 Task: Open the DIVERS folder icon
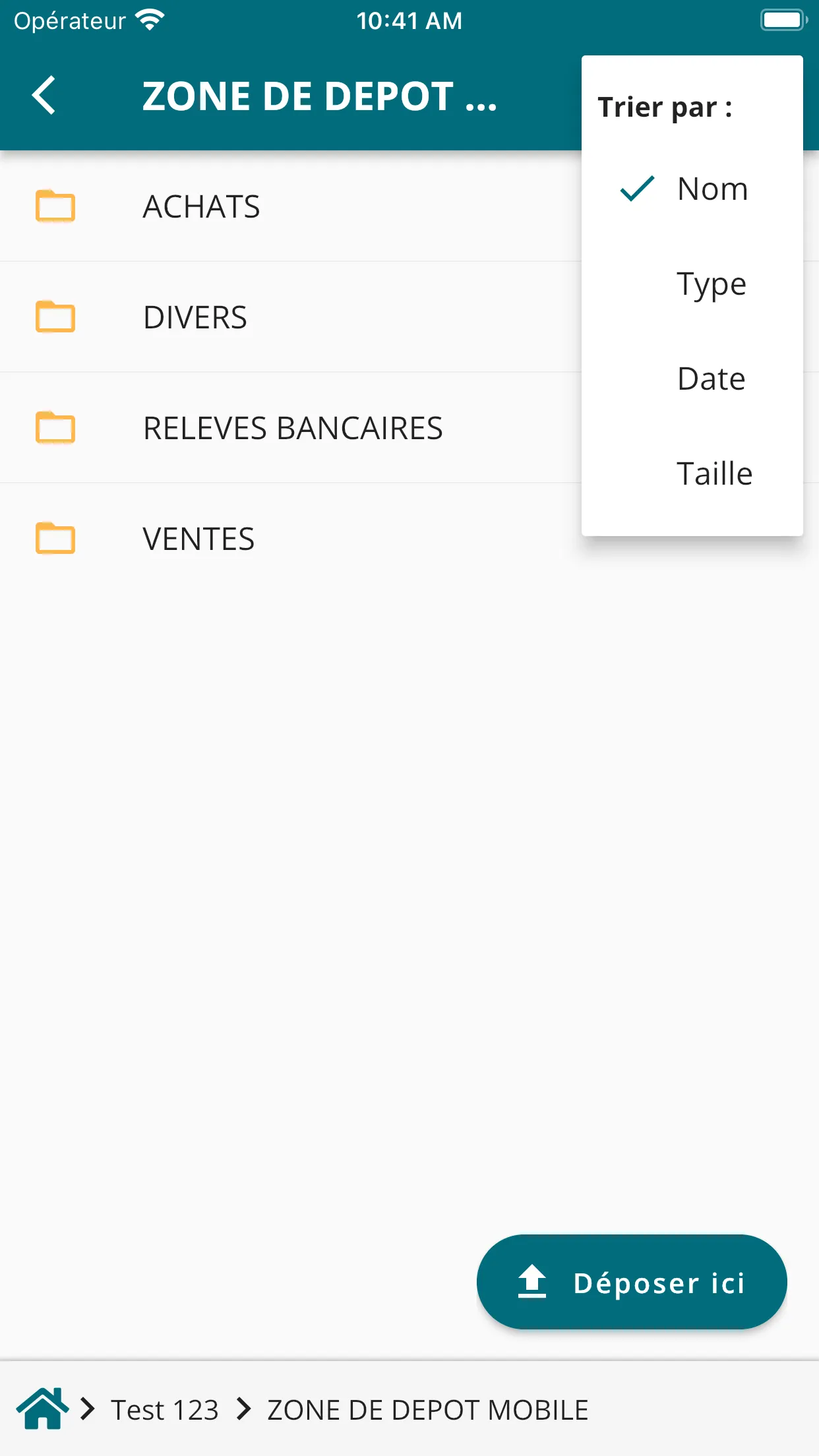click(56, 317)
